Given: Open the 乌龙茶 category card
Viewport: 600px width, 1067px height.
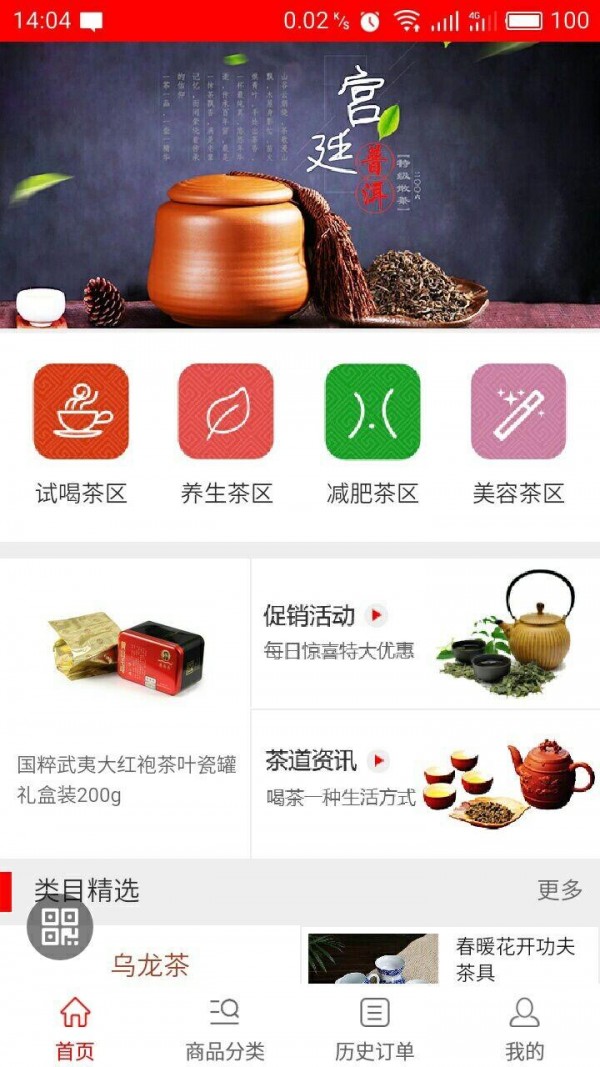Looking at the screenshot, I should pos(150,955).
